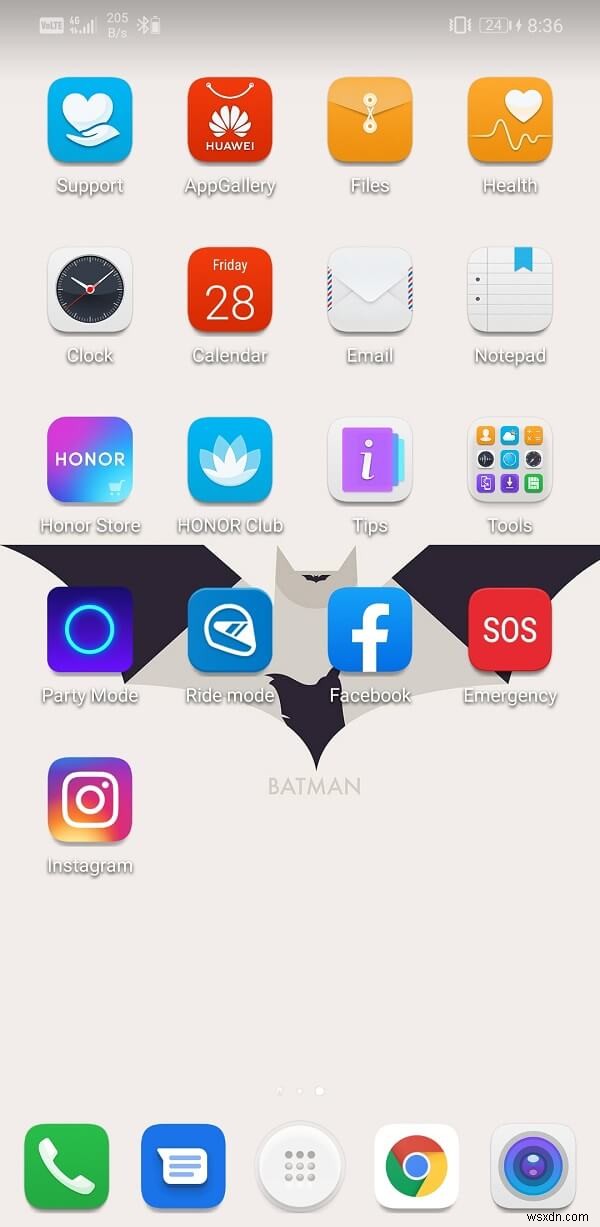Open the Tips app
This screenshot has width=600, height=1227.
tap(370, 460)
